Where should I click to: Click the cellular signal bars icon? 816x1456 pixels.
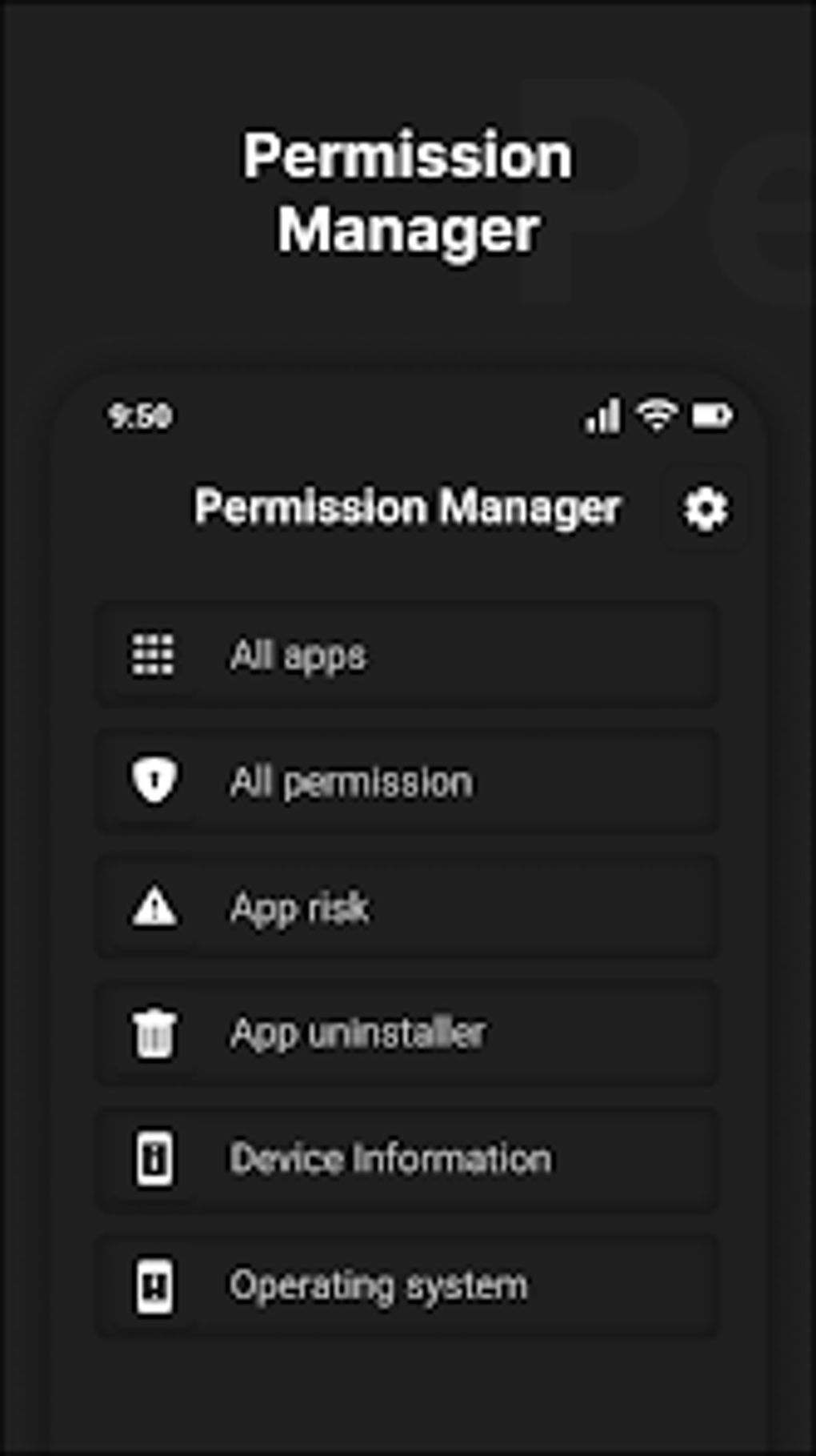pos(603,414)
